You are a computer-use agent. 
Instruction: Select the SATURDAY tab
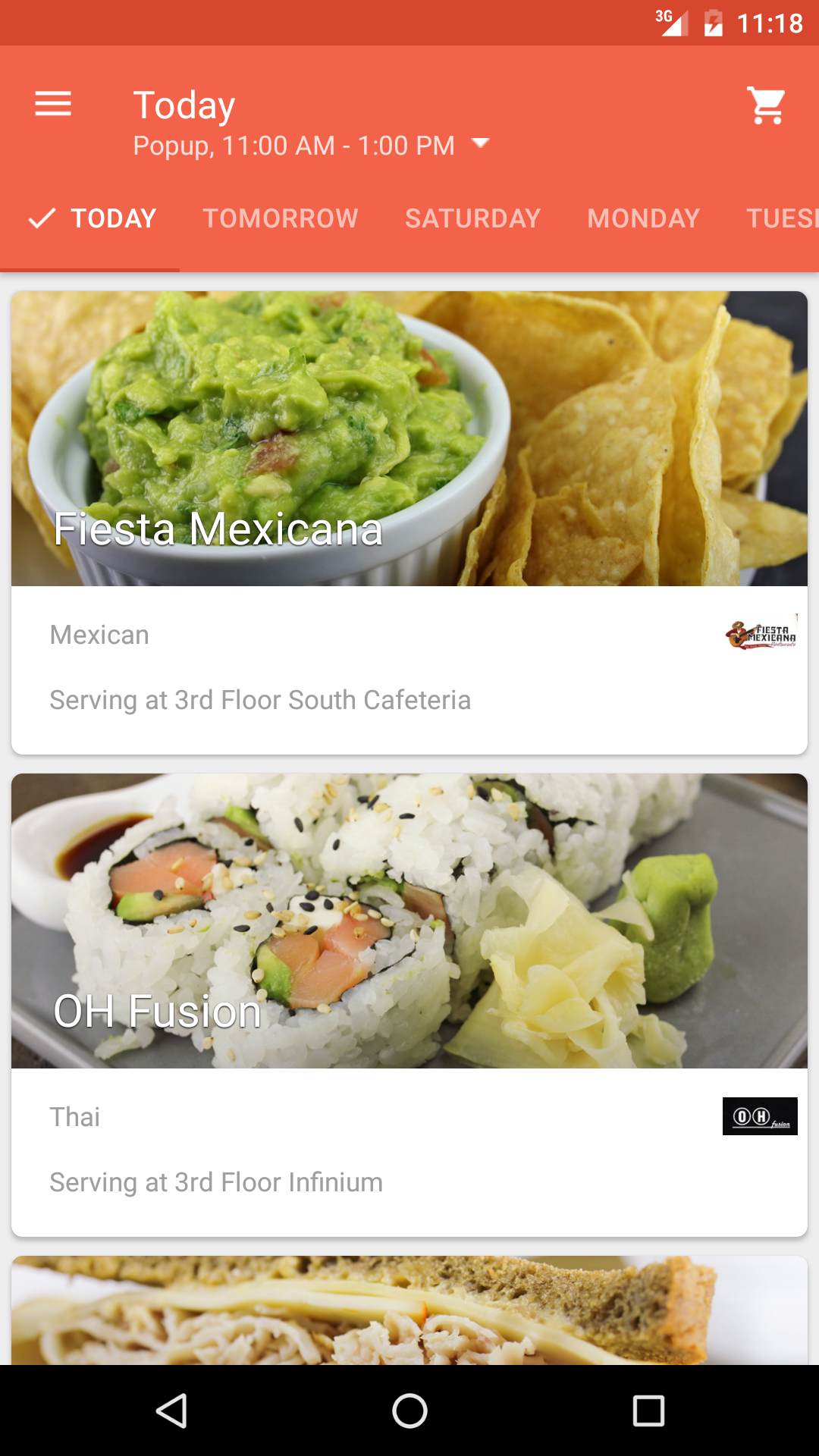tap(472, 218)
